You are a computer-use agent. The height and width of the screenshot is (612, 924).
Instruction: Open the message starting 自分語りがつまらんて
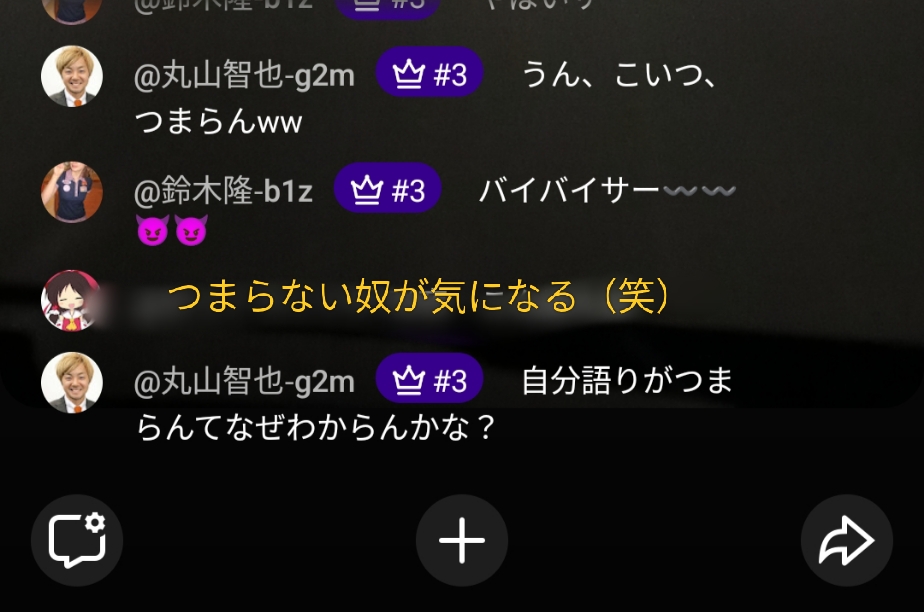pyautogui.click(x=627, y=382)
